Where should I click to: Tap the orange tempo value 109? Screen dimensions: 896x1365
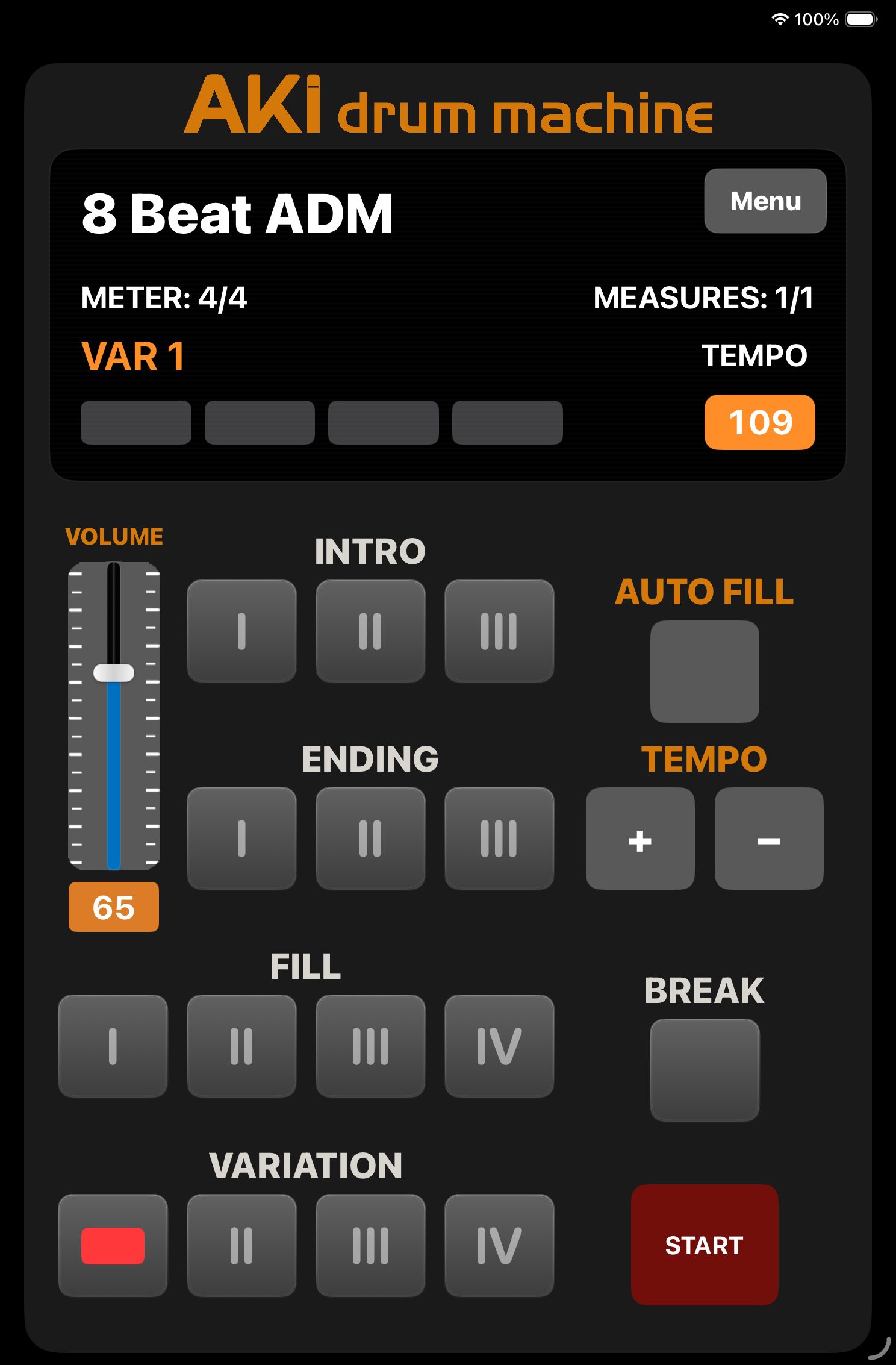click(x=759, y=422)
